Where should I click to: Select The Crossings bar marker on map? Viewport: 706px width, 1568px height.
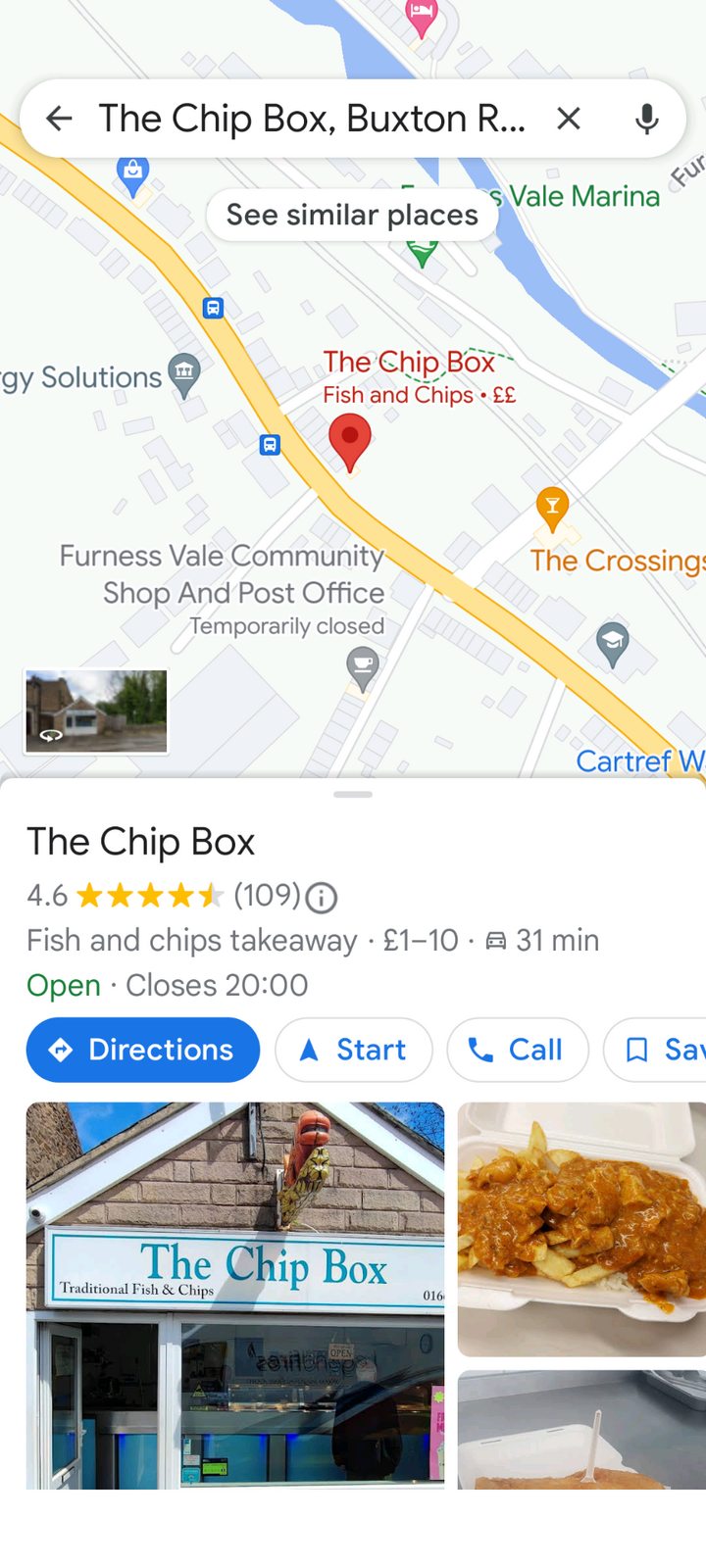[553, 508]
